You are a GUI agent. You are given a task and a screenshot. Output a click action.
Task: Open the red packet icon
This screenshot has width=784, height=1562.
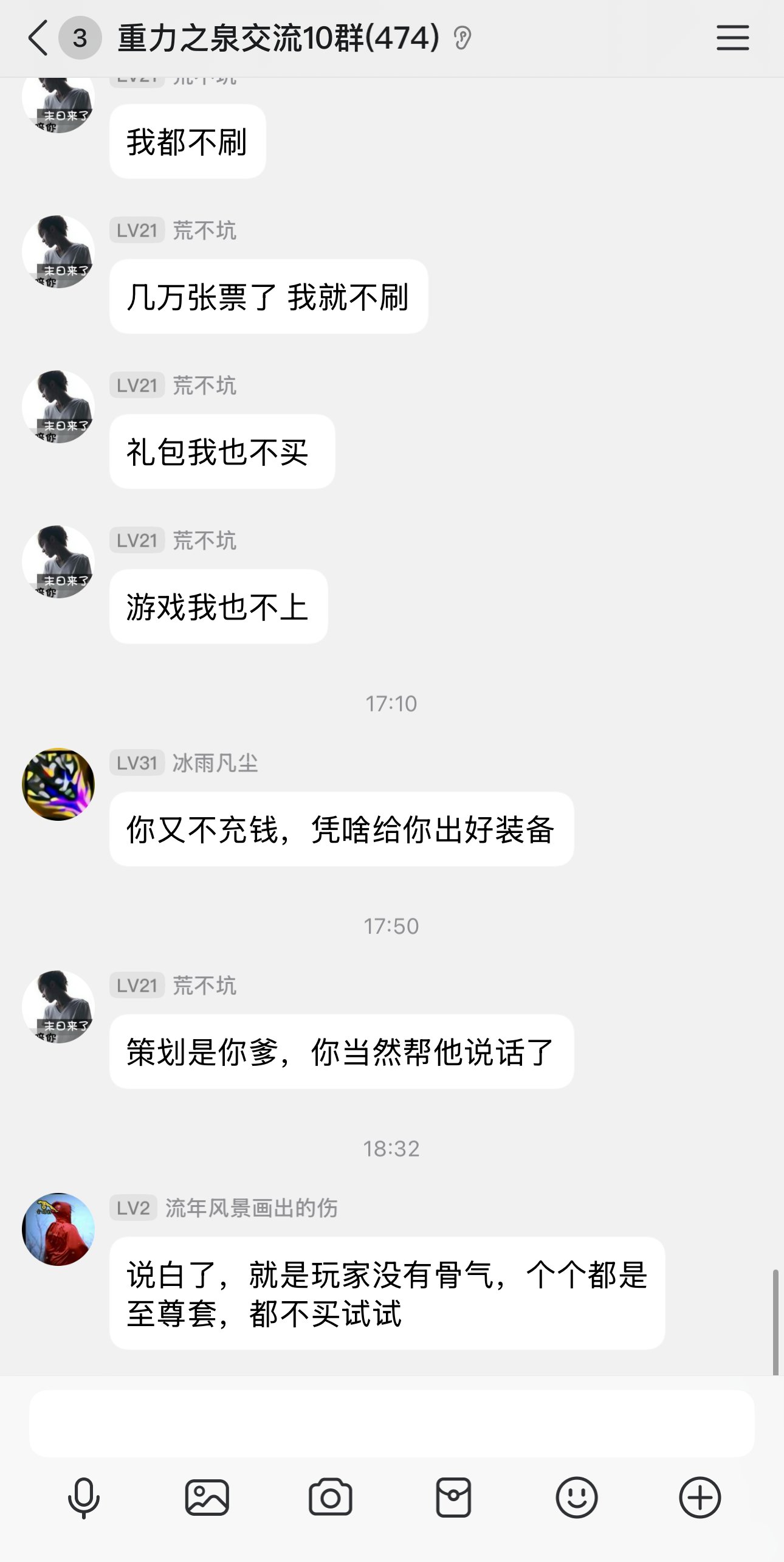(453, 1497)
